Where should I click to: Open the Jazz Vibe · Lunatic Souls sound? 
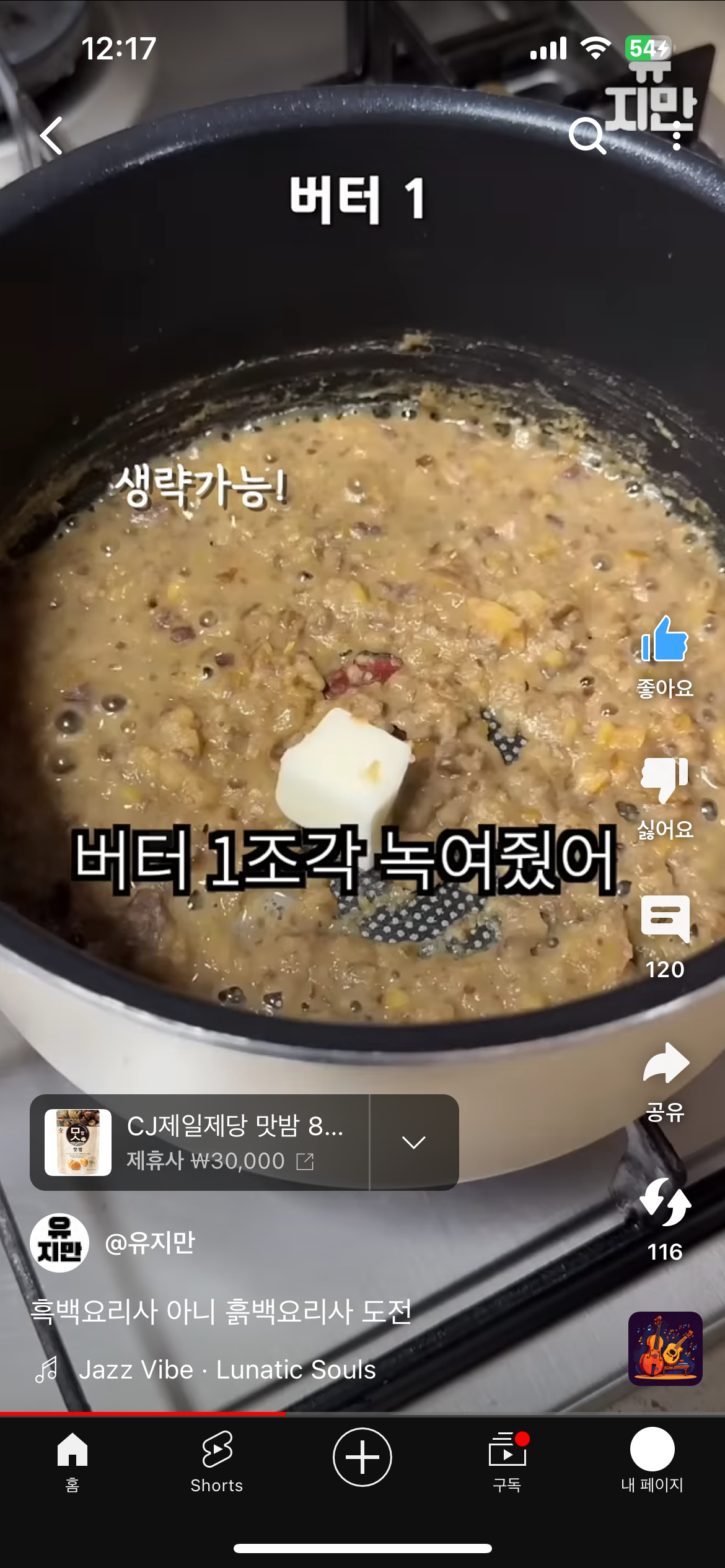point(226,1370)
